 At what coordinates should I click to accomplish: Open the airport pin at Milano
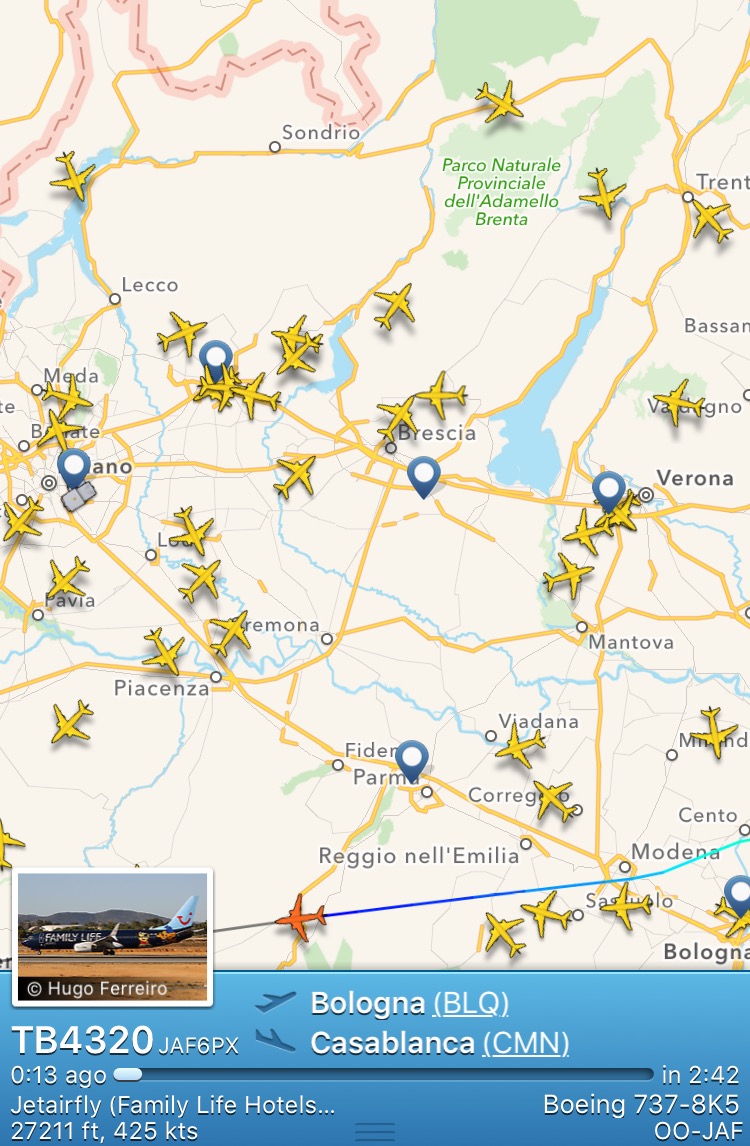tap(73, 468)
